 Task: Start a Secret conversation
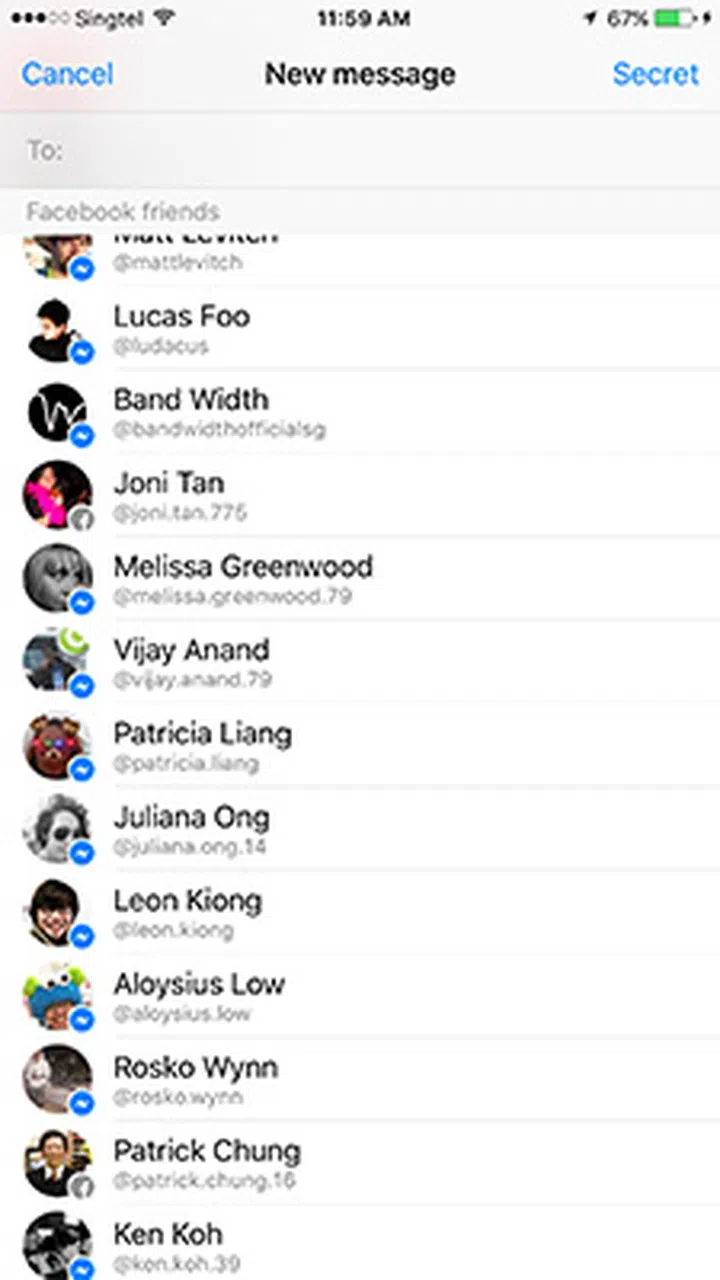point(655,74)
